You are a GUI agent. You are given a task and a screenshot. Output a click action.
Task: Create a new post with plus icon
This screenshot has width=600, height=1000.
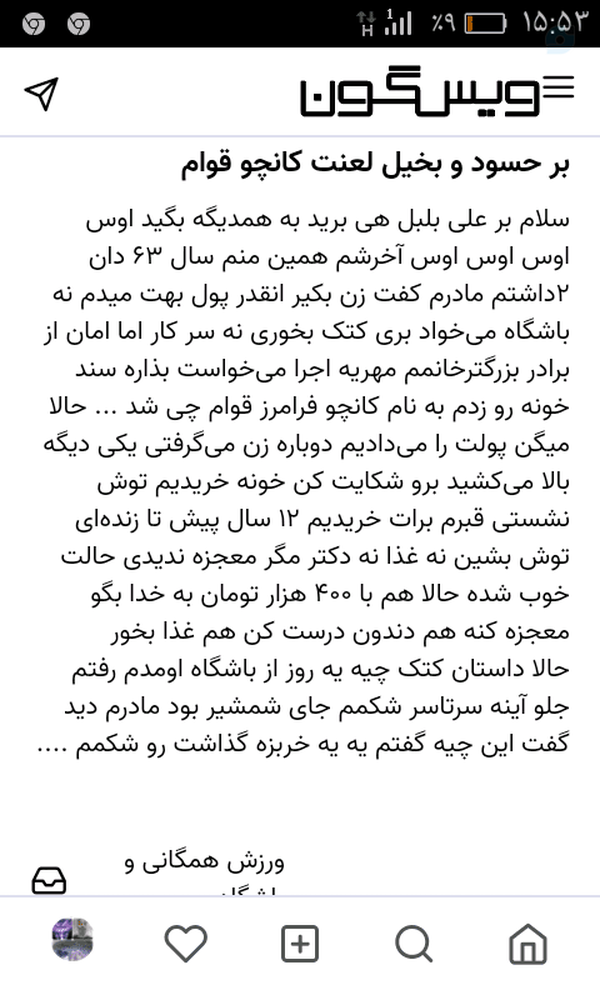point(300,943)
